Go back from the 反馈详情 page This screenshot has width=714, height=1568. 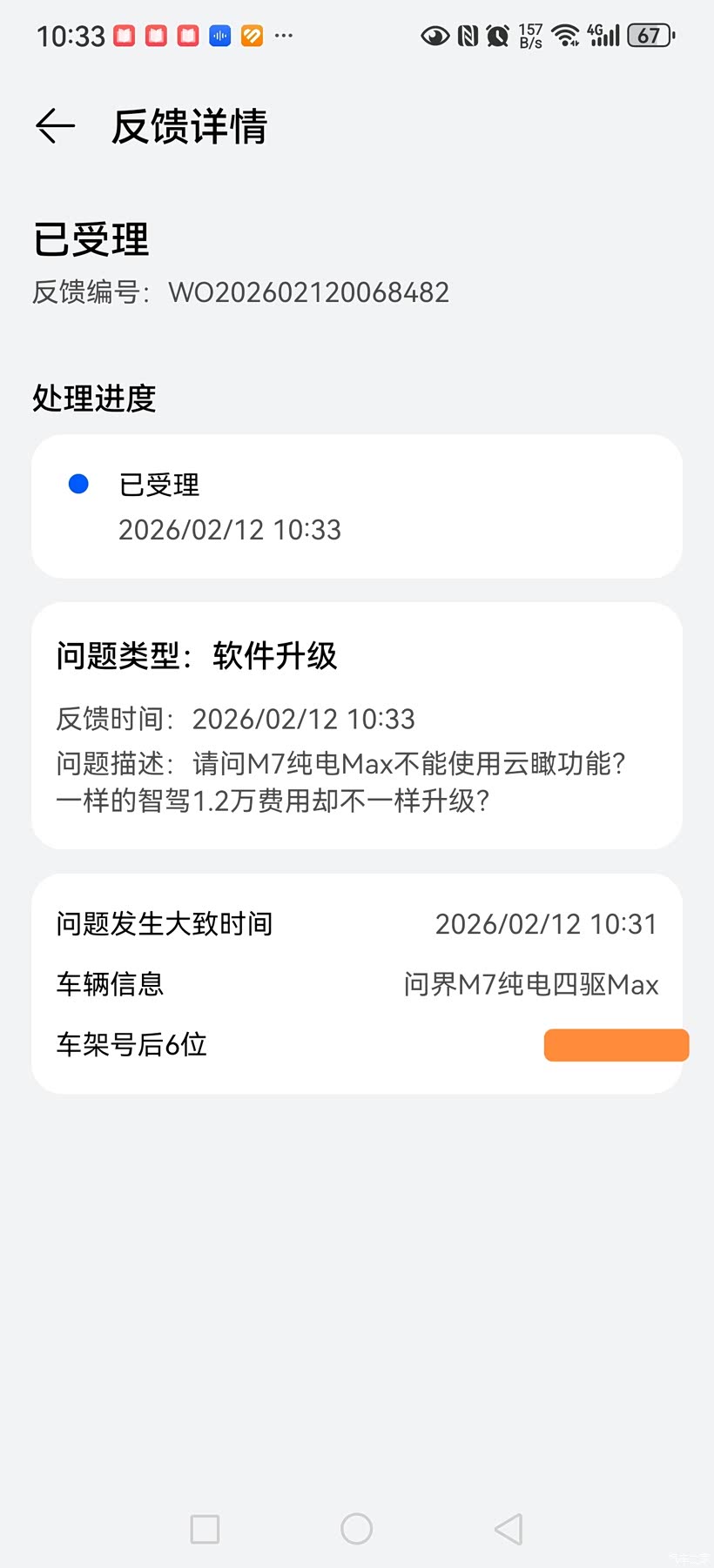pos(55,127)
